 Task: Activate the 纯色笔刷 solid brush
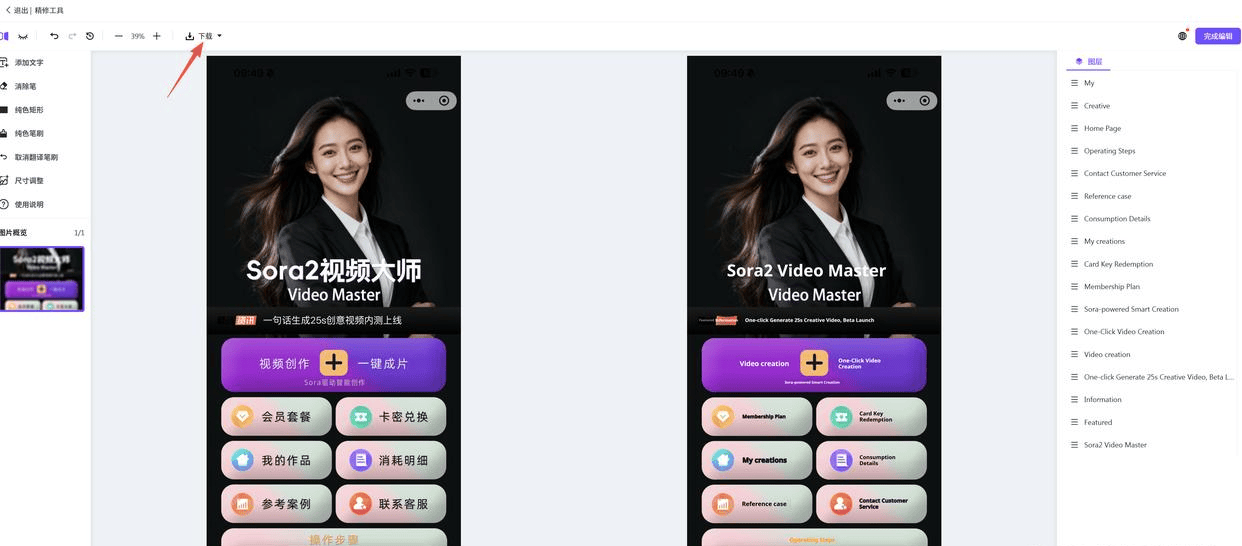click(x=28, y=134)
